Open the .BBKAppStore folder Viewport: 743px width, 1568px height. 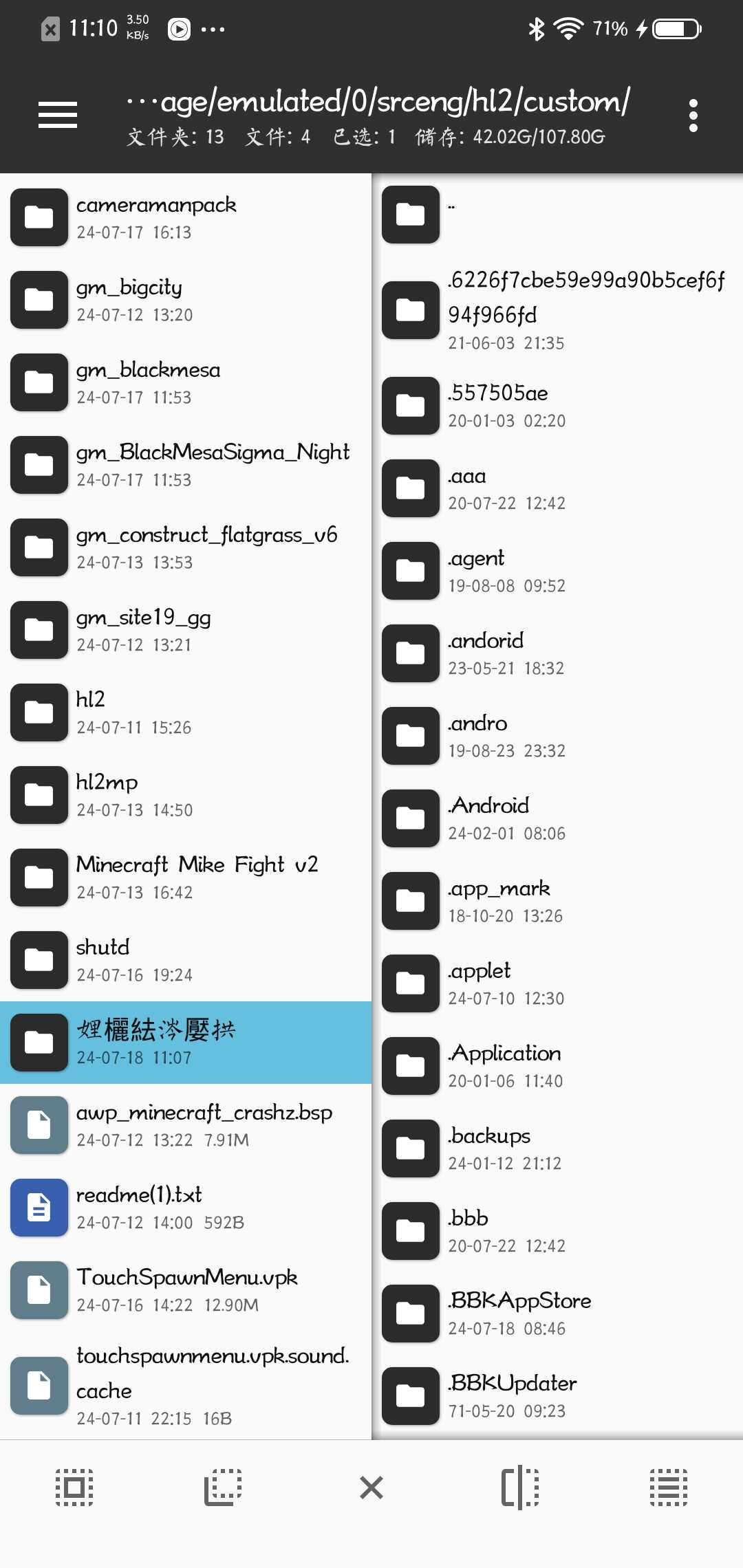point(557,1314)
